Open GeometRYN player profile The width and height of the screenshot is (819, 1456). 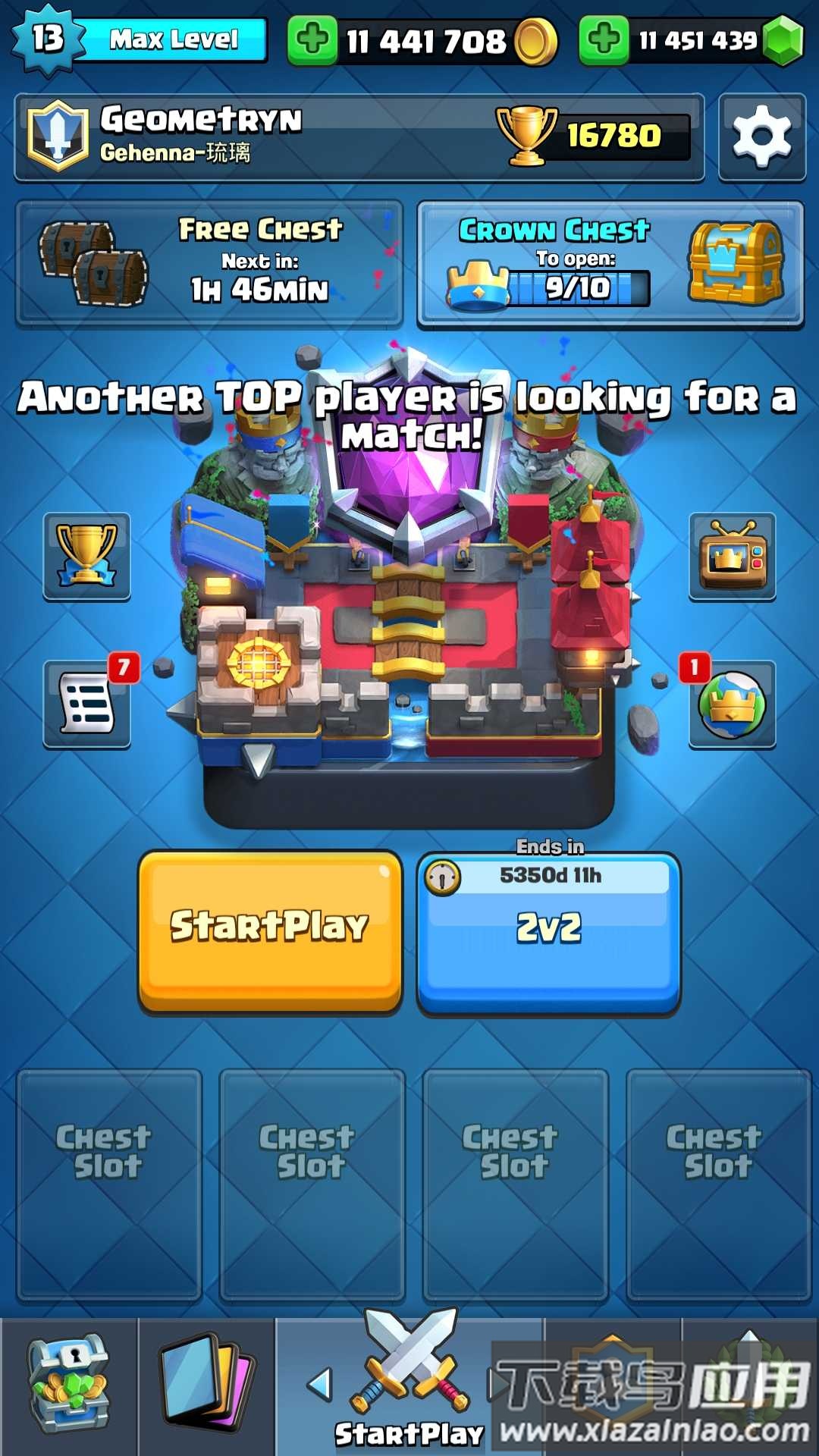point(201,136)
